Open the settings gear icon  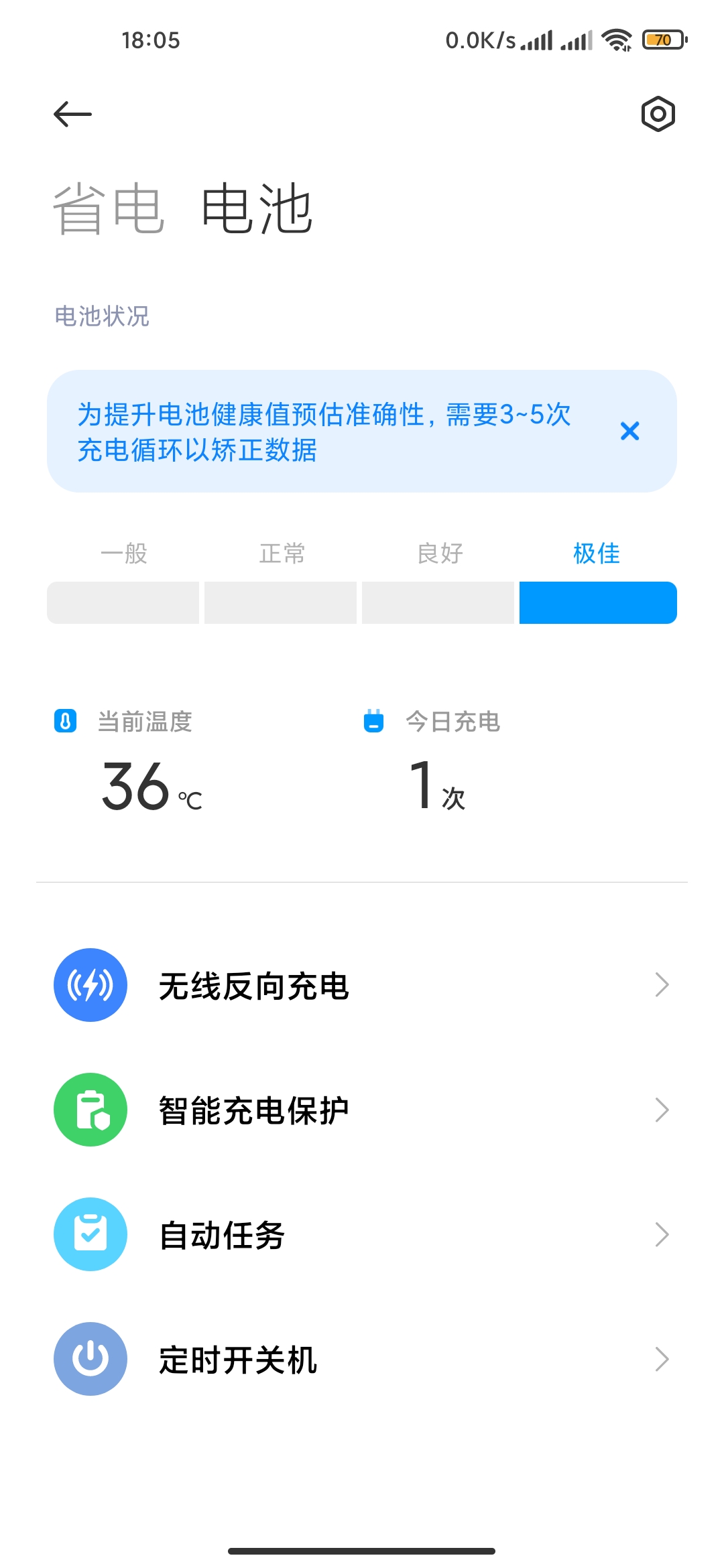tap(658, 114)
